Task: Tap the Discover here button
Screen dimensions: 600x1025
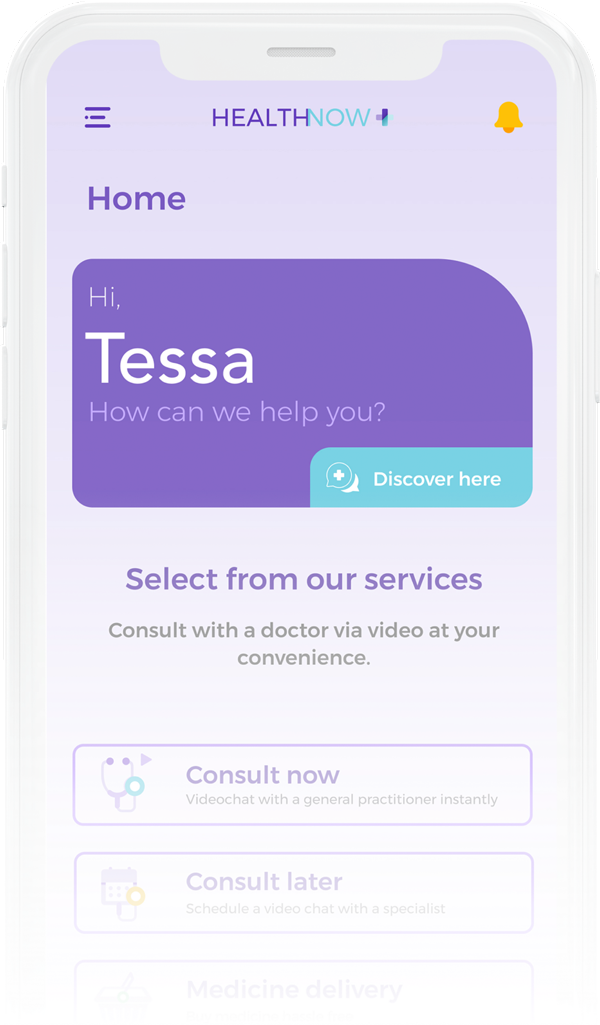Action: 421,478
